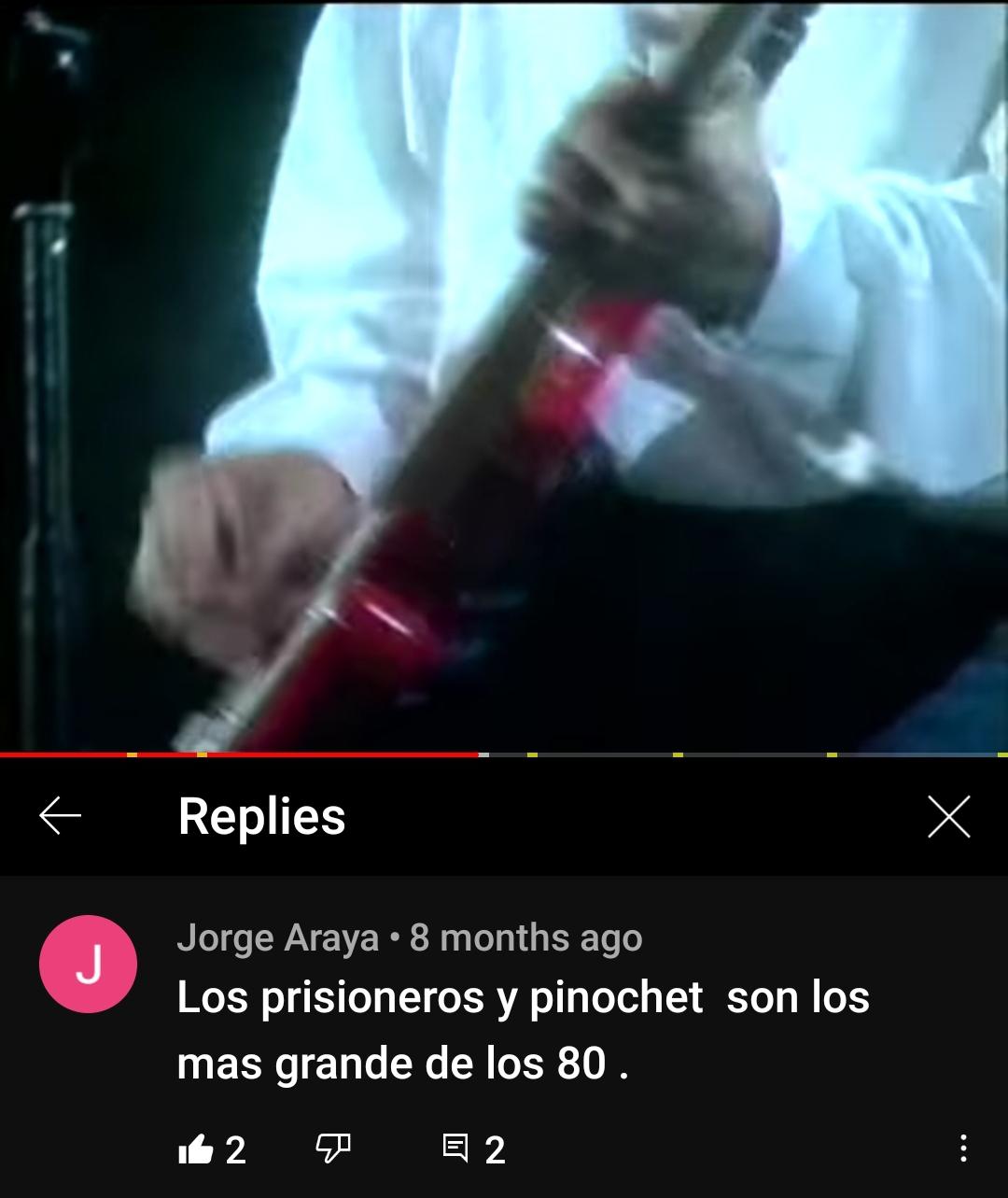Open Jorge Araya's profile avatar
The height and width of the screenshot is (1198, 1008).
pos(89,965)
